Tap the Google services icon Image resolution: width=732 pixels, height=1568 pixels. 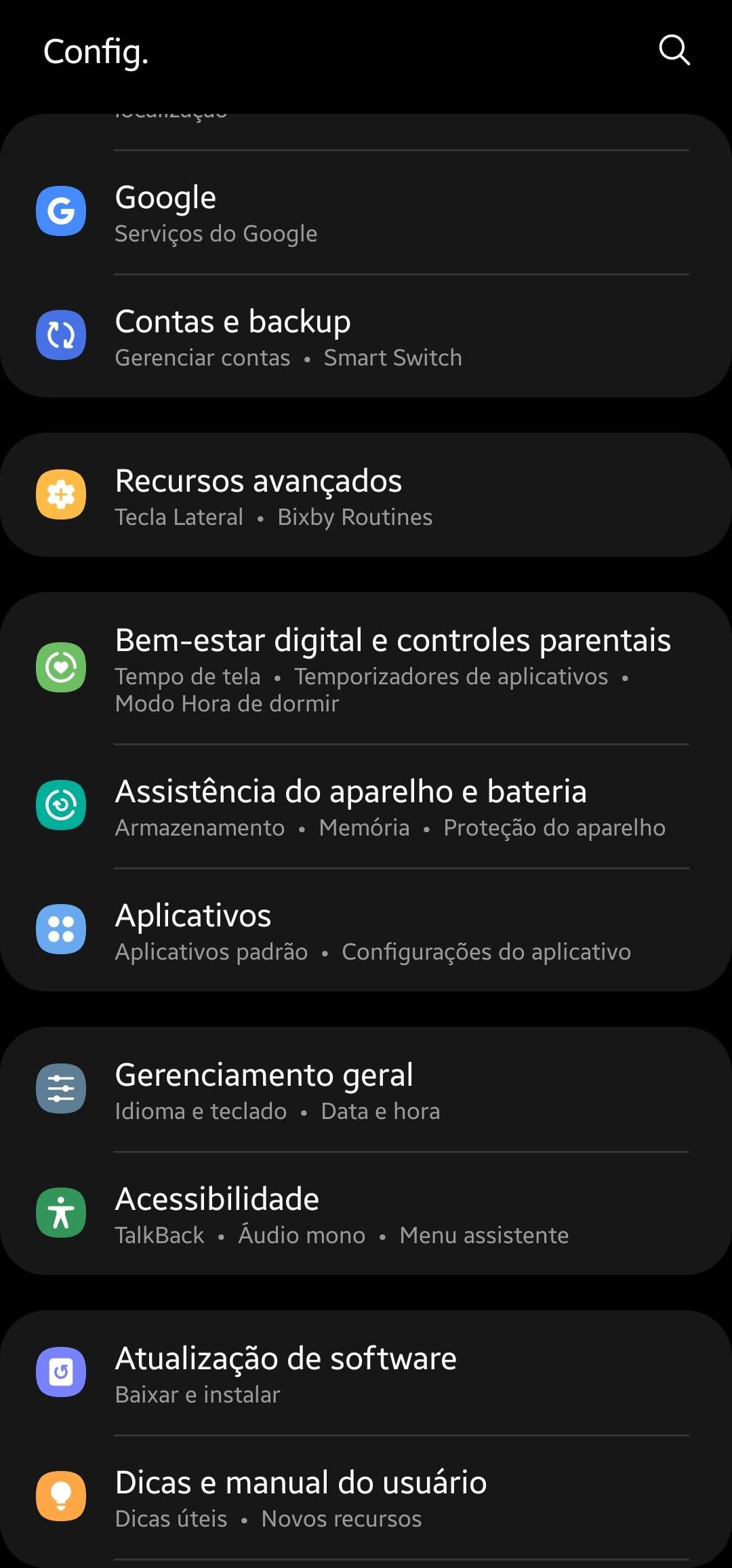60,210
